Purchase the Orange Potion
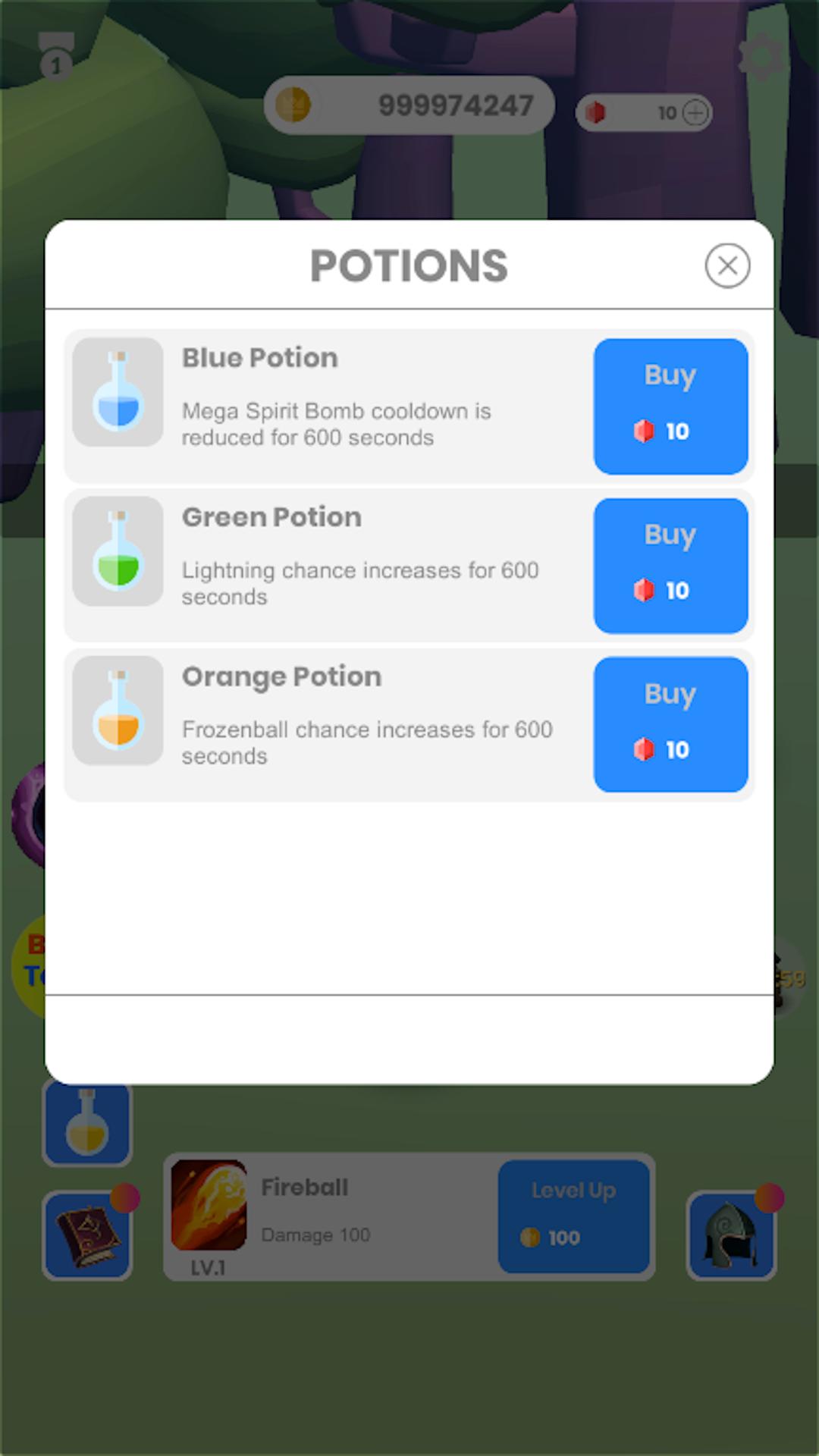819x1456 pixels. (670, 724)
